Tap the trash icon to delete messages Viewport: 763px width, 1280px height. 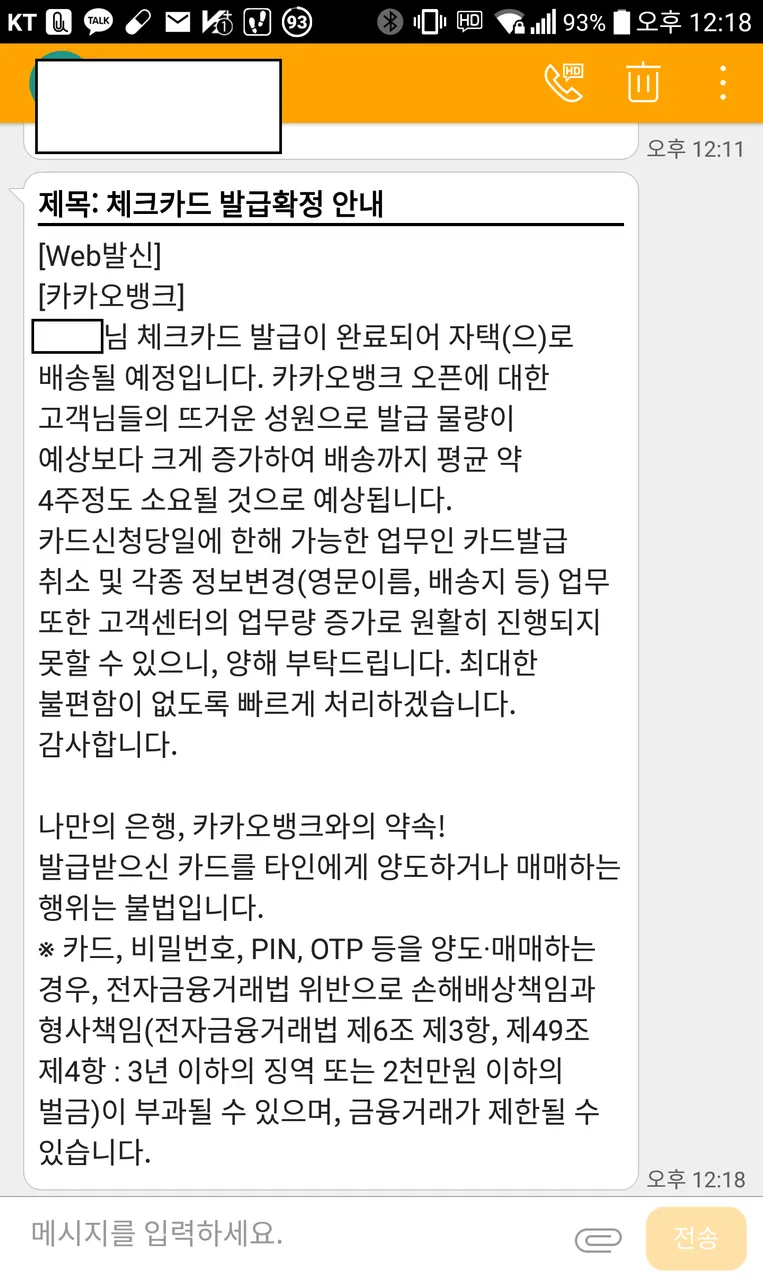[x=643, y=82]
